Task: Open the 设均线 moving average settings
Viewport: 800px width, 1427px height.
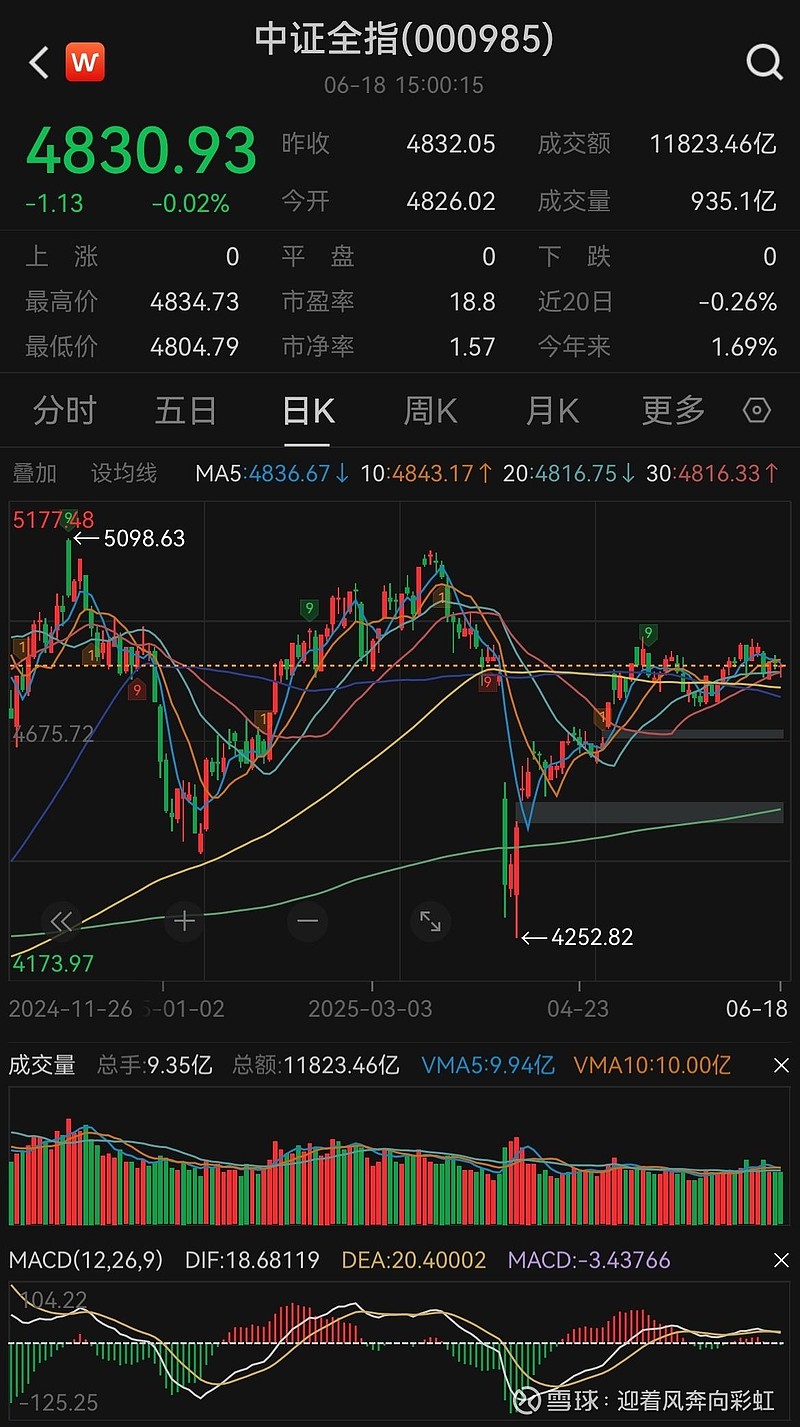Action: pyautogui.click(x=124, y=473)
